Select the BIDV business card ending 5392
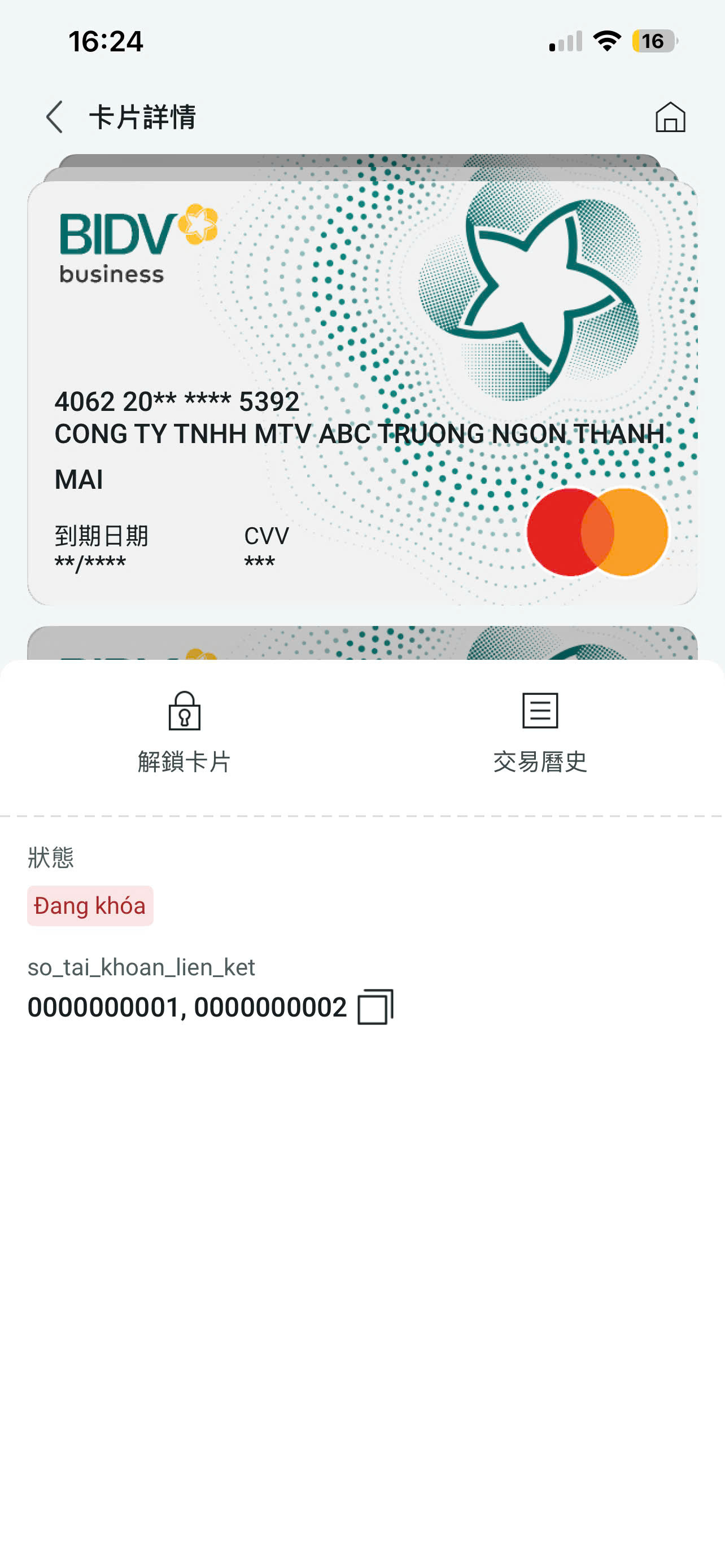 tap(361, 393)
